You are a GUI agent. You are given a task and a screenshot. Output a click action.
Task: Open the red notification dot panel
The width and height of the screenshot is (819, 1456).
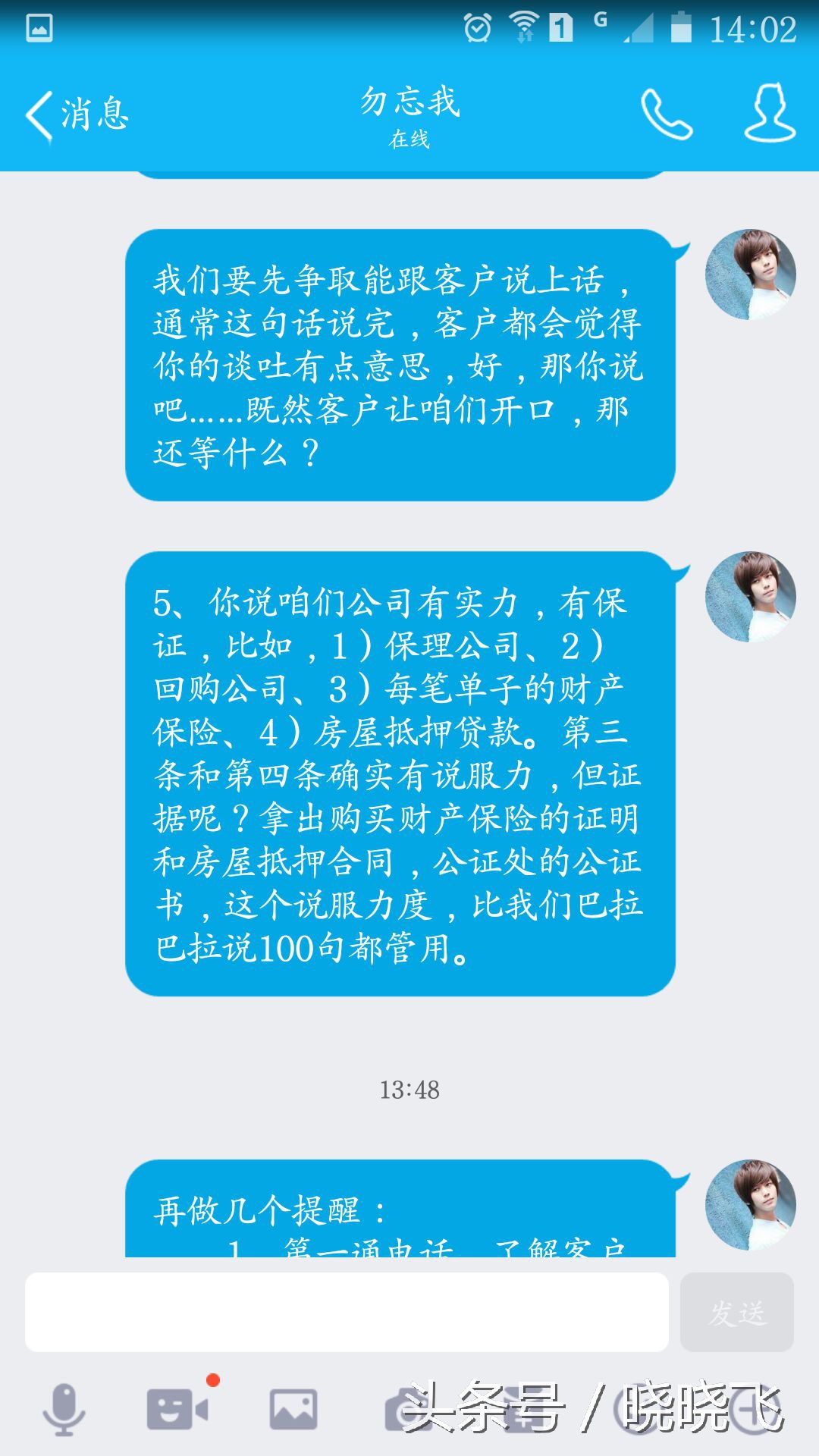tap(213, 1378)
